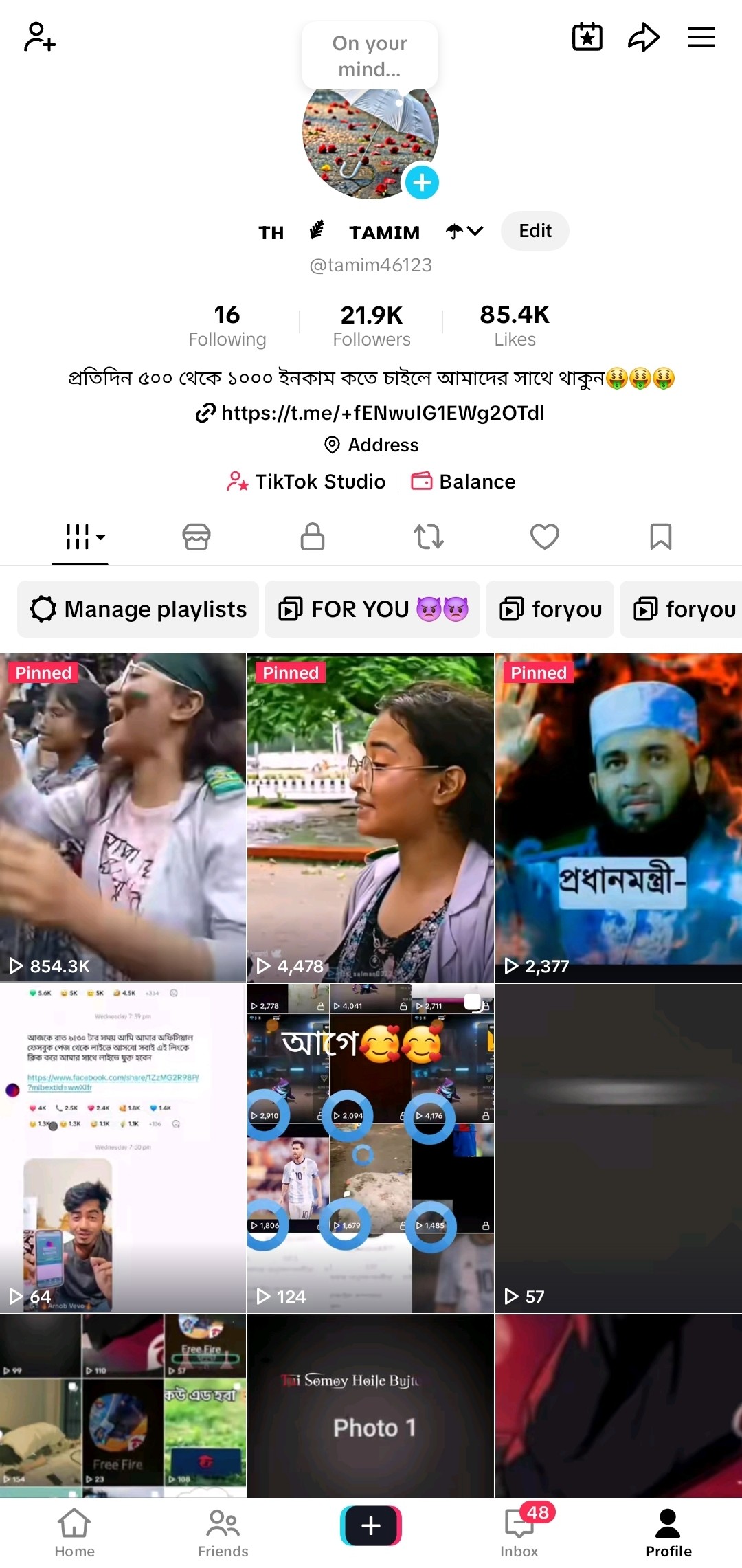Create a new post with plus button

pos(371,1525)
